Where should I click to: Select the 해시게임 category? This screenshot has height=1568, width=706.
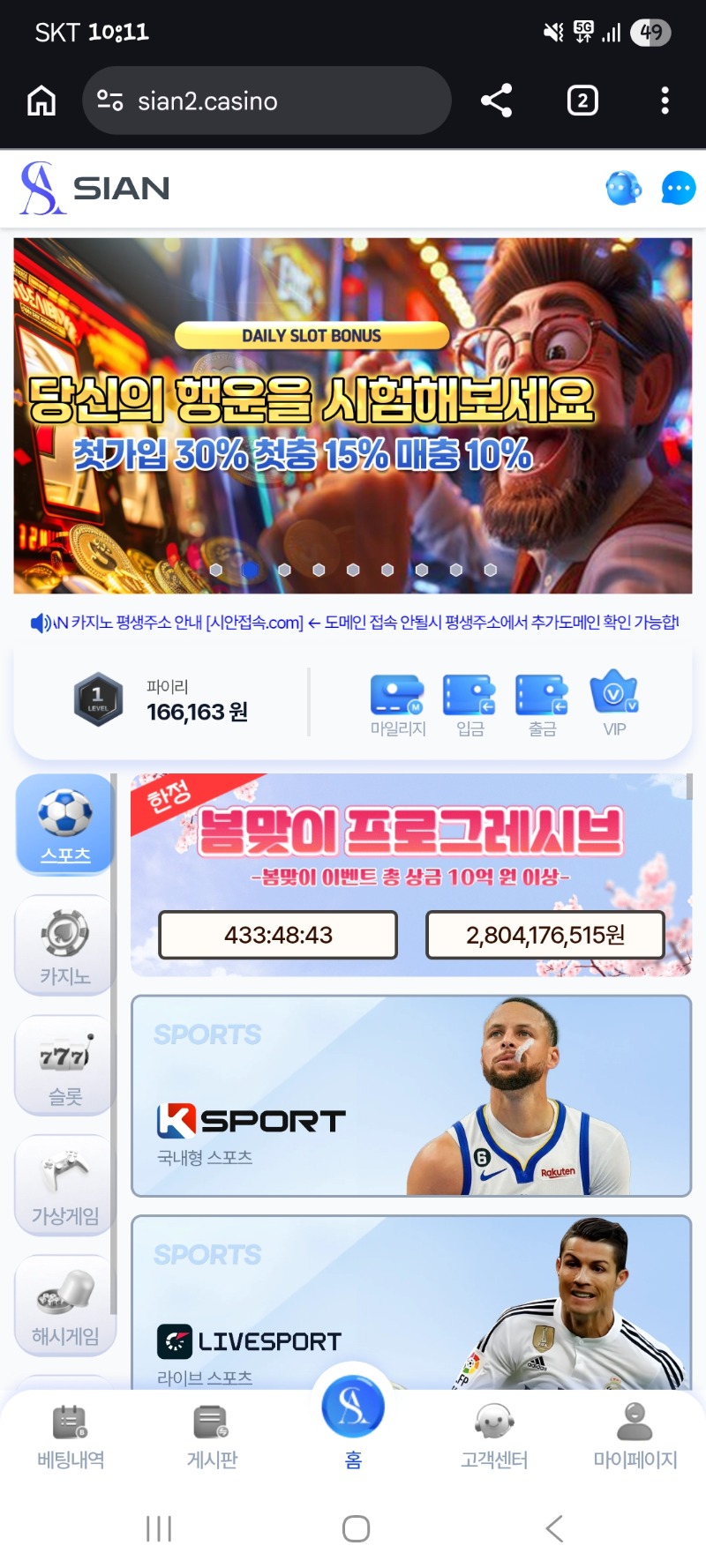pyautogui.click(x=64, y=1305)
